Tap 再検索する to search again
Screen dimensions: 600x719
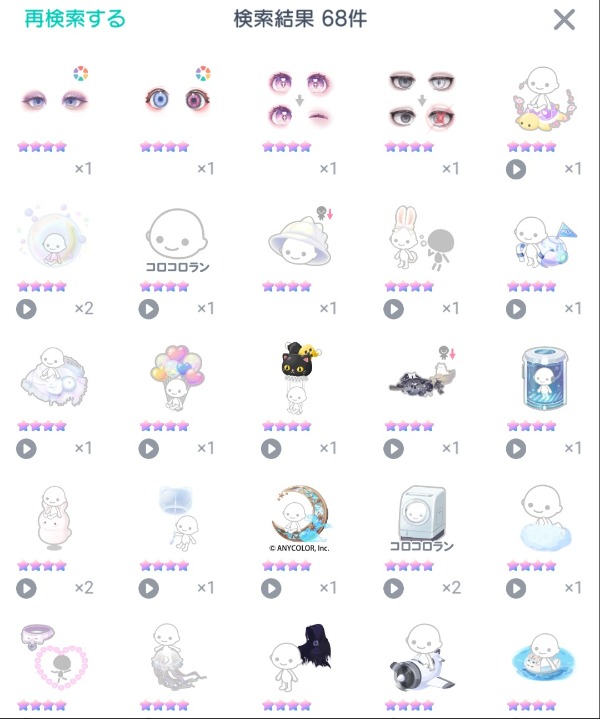[x=75, y=18]
